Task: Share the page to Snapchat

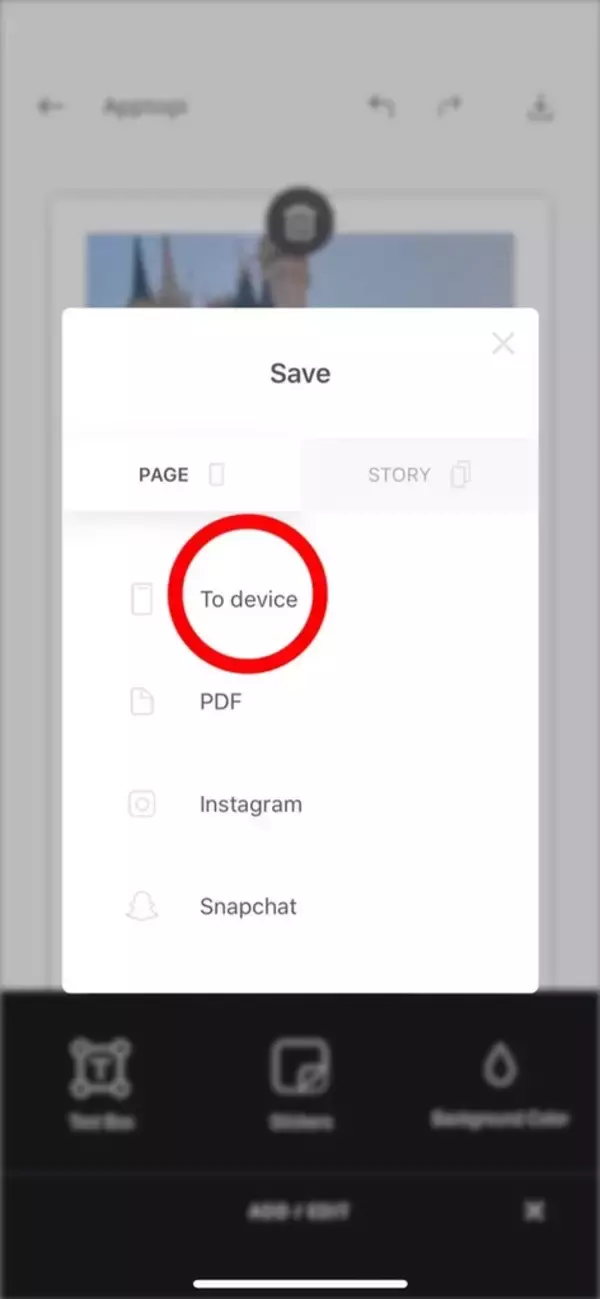Action: click(248, 907)
